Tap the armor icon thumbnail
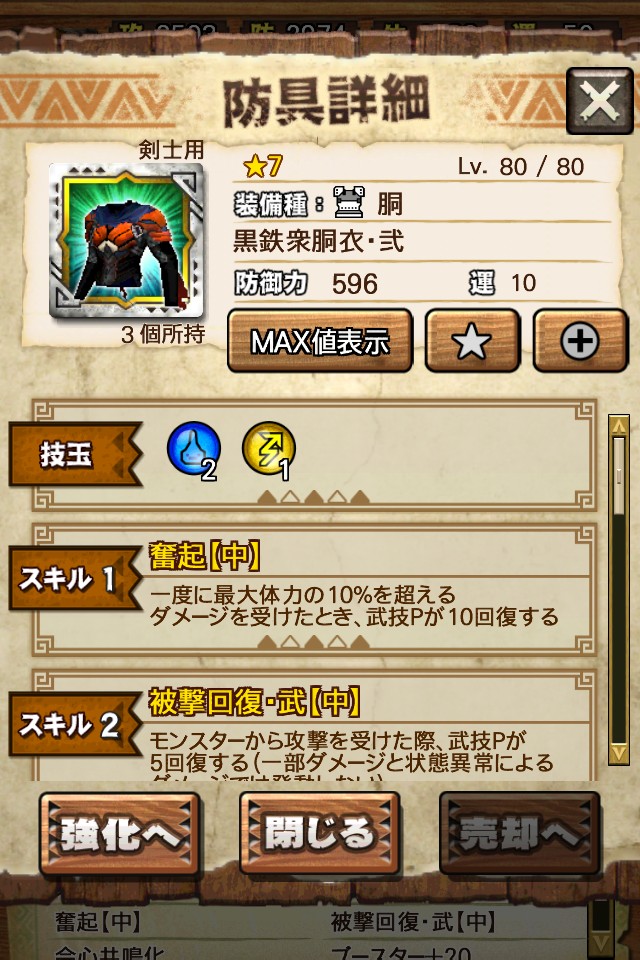The width and height of the screenshot is (640, 960). 126,240
